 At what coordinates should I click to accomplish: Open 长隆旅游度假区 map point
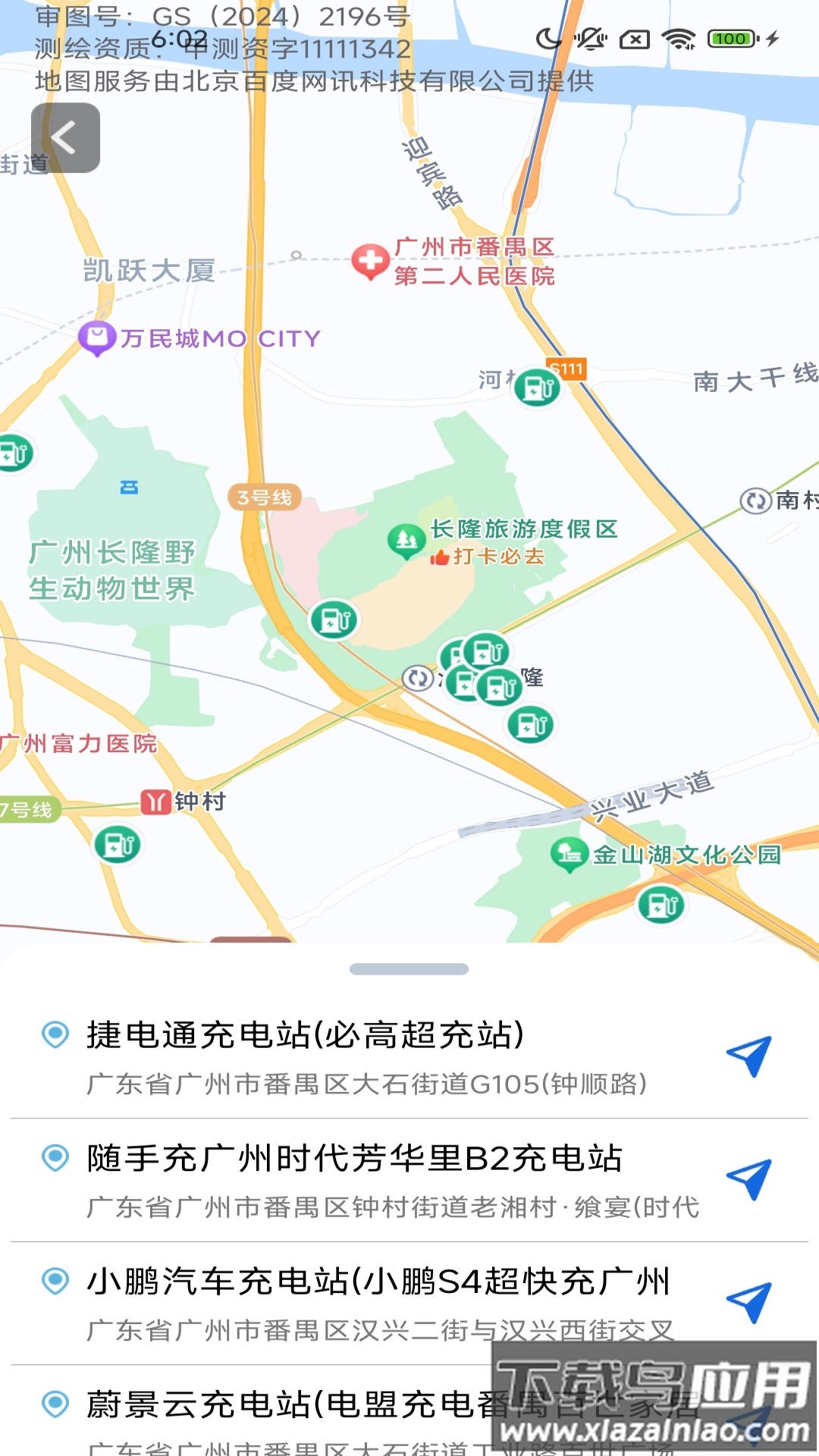(x=406, y=541)
